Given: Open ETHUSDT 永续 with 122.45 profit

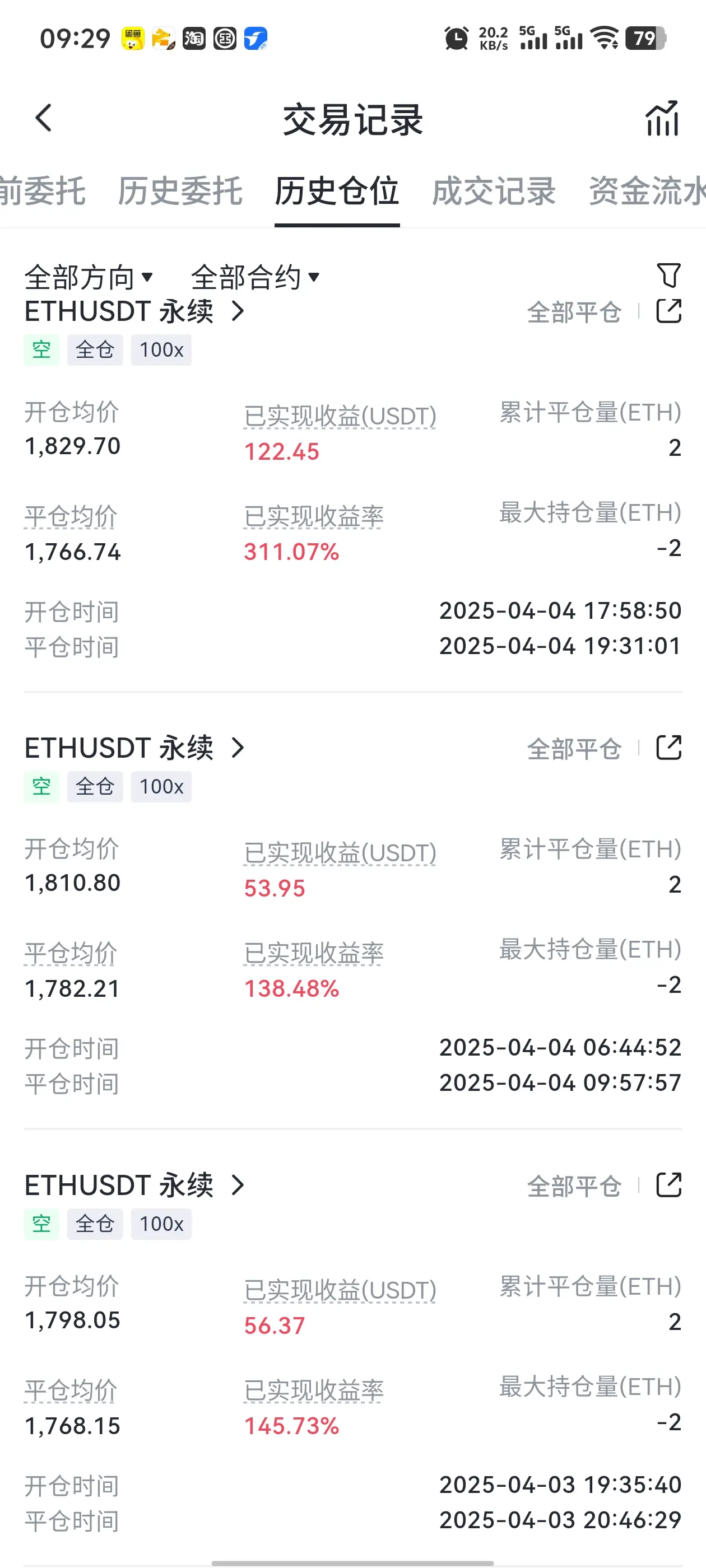Looking at the screenshot, I should click(x=134, y=312).
